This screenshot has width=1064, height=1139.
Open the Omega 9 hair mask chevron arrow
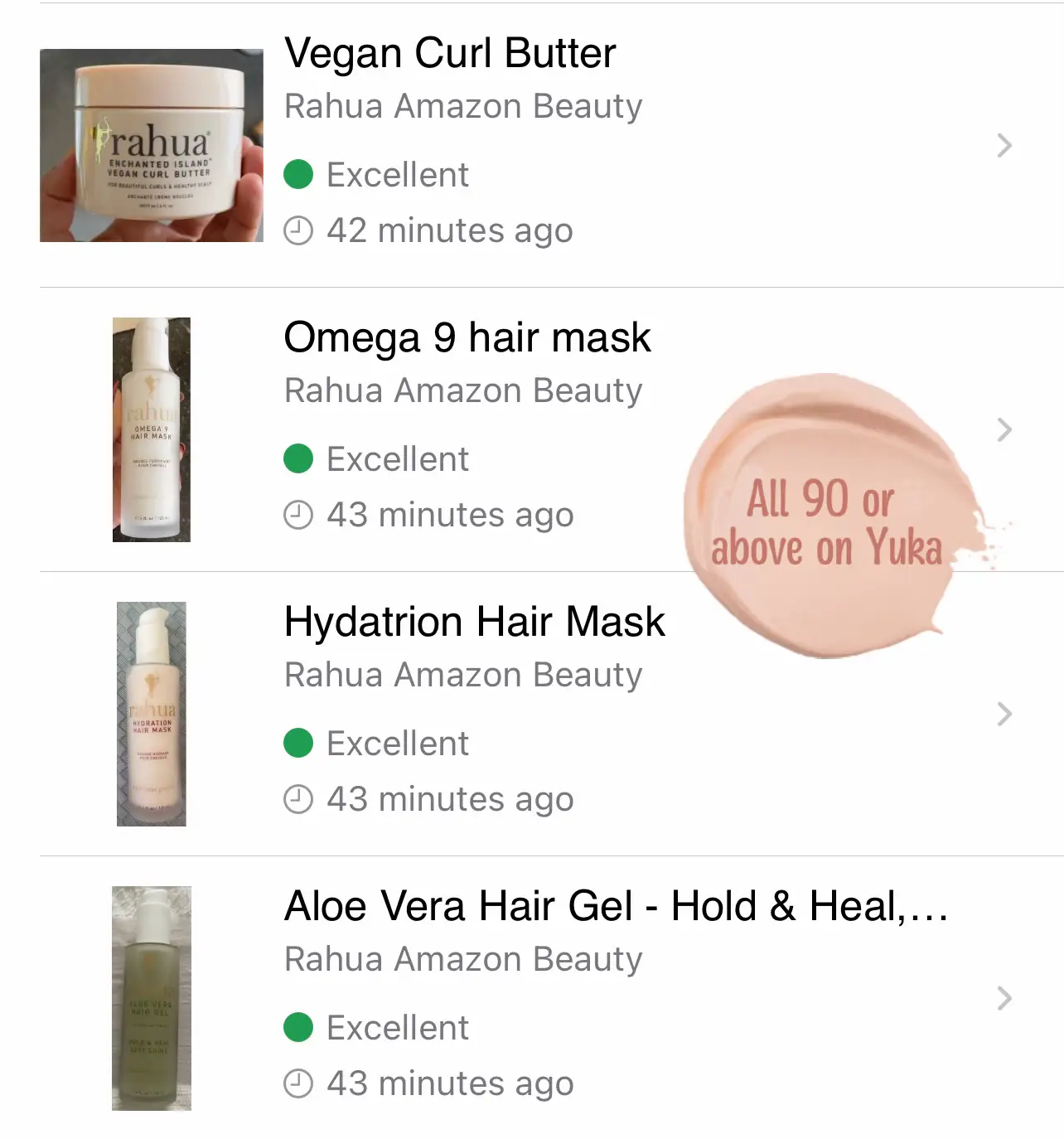(x=1005, y=430)
